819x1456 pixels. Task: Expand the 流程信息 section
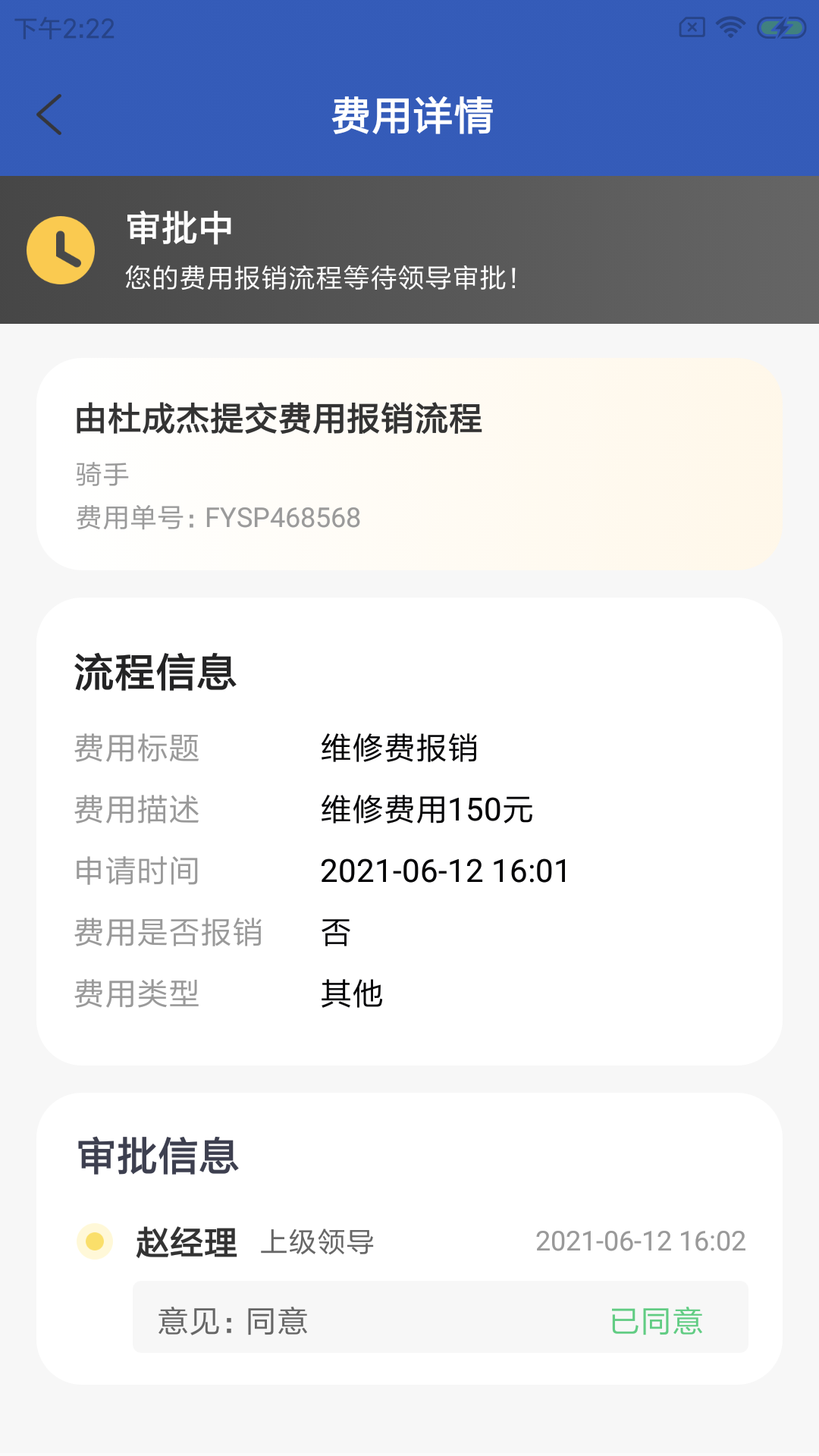click(x=155, y=672)
